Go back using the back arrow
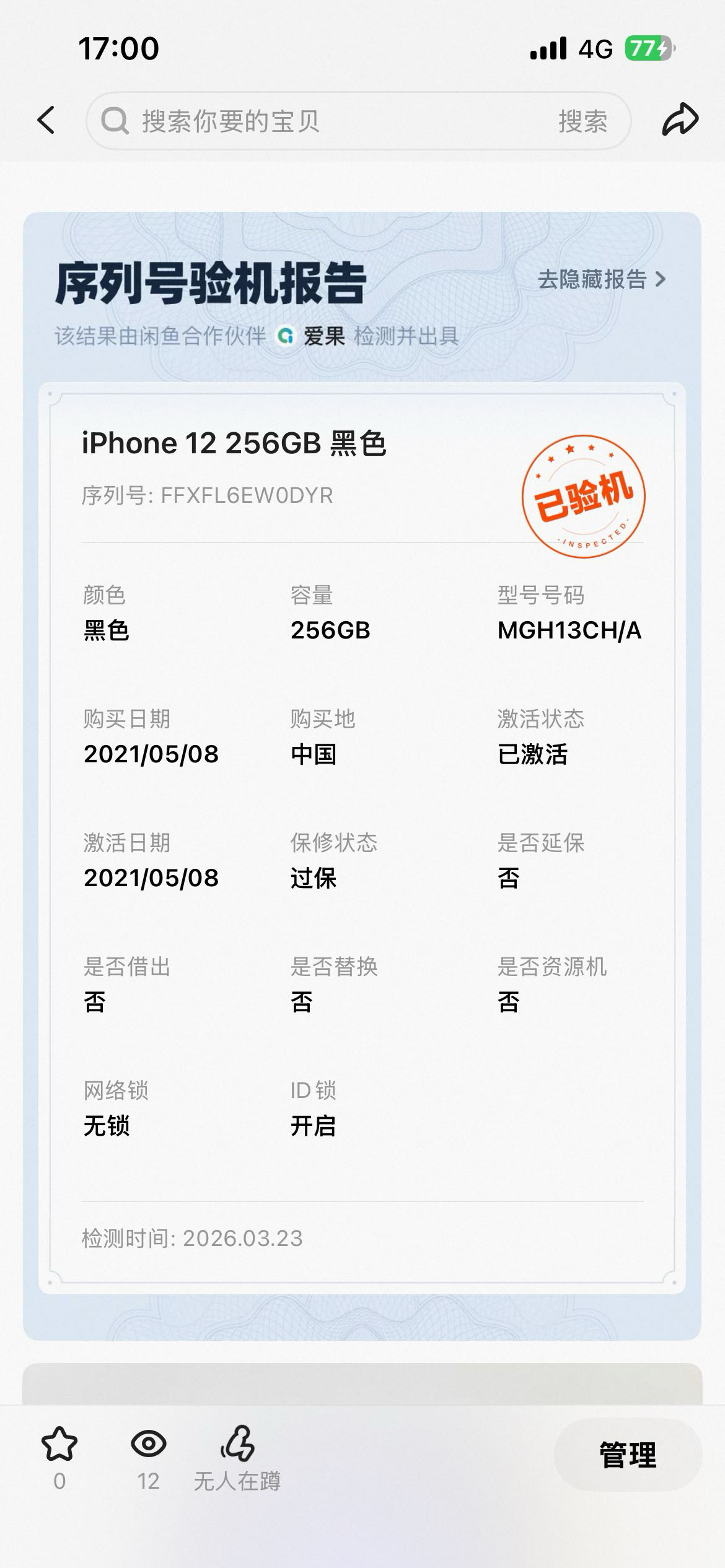725x1568 pixels. [46, 120]
